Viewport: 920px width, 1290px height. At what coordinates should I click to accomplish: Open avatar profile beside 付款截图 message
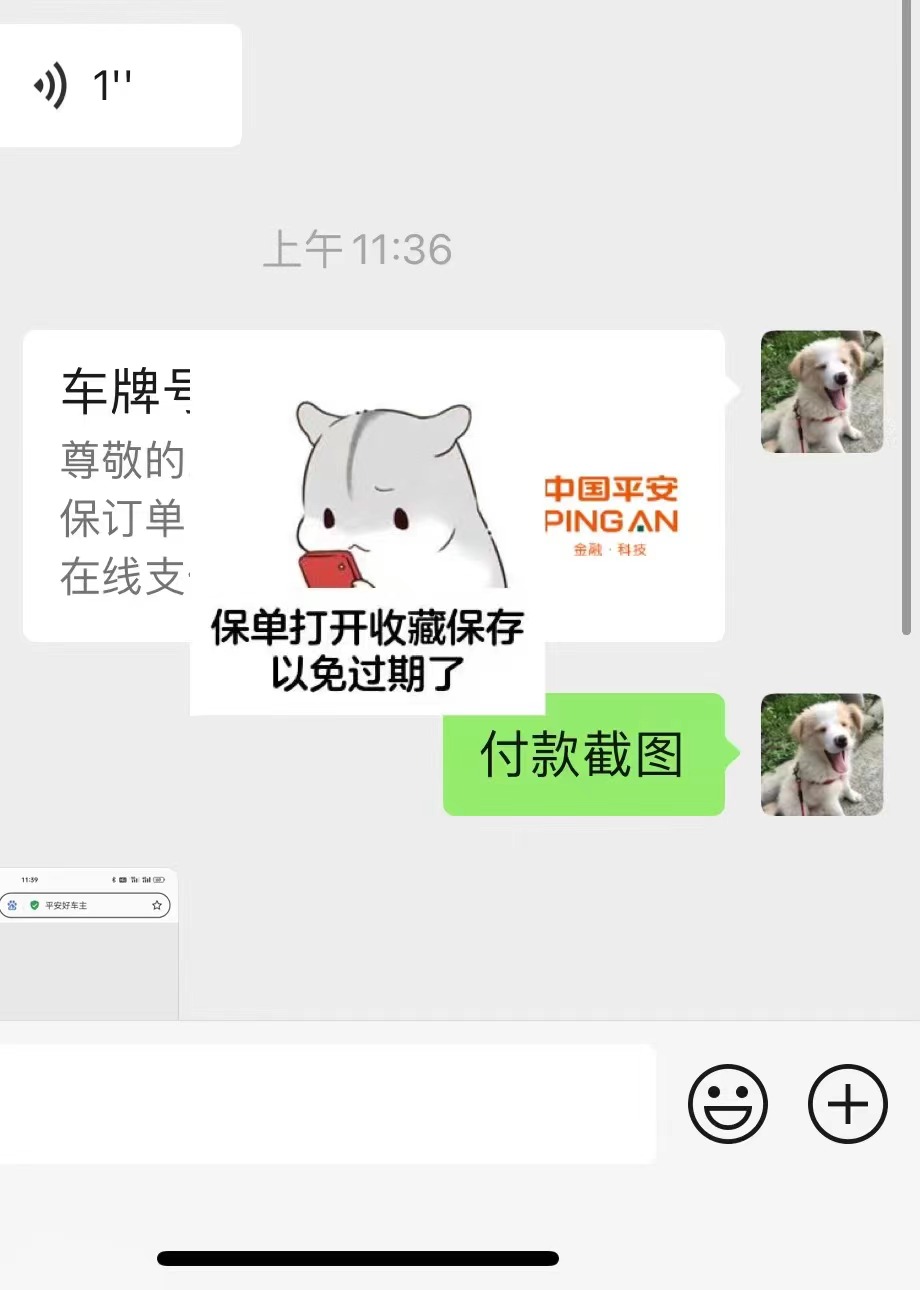tap(822, 754)
